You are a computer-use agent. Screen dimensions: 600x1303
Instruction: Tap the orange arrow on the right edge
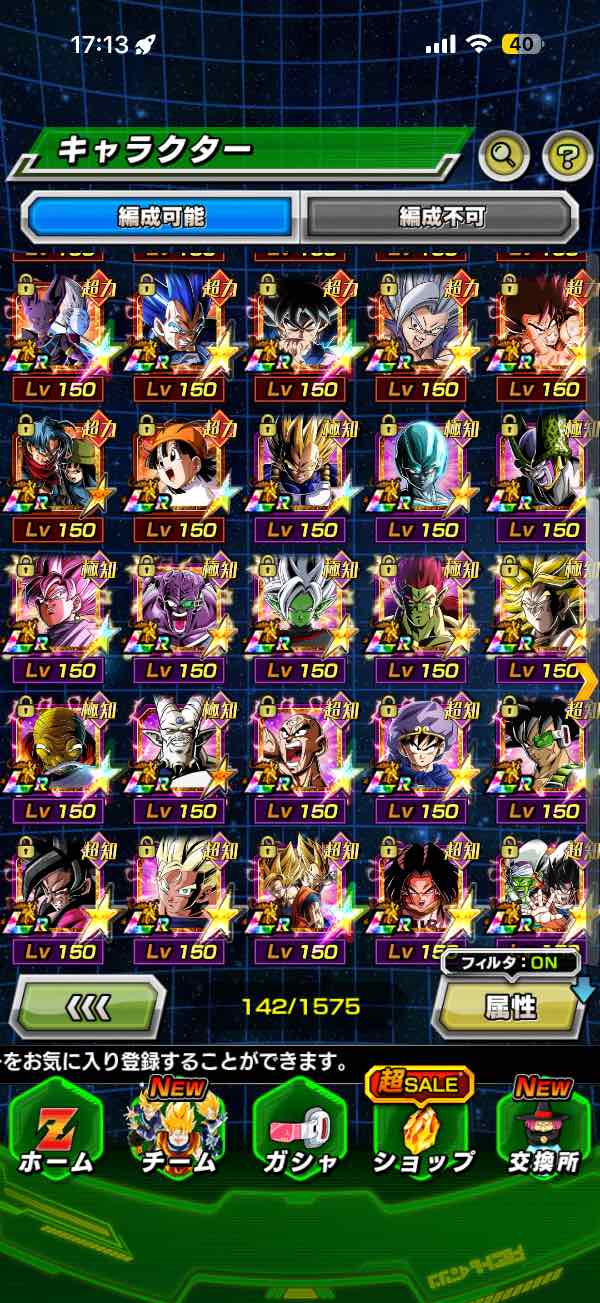click(586, 681)
